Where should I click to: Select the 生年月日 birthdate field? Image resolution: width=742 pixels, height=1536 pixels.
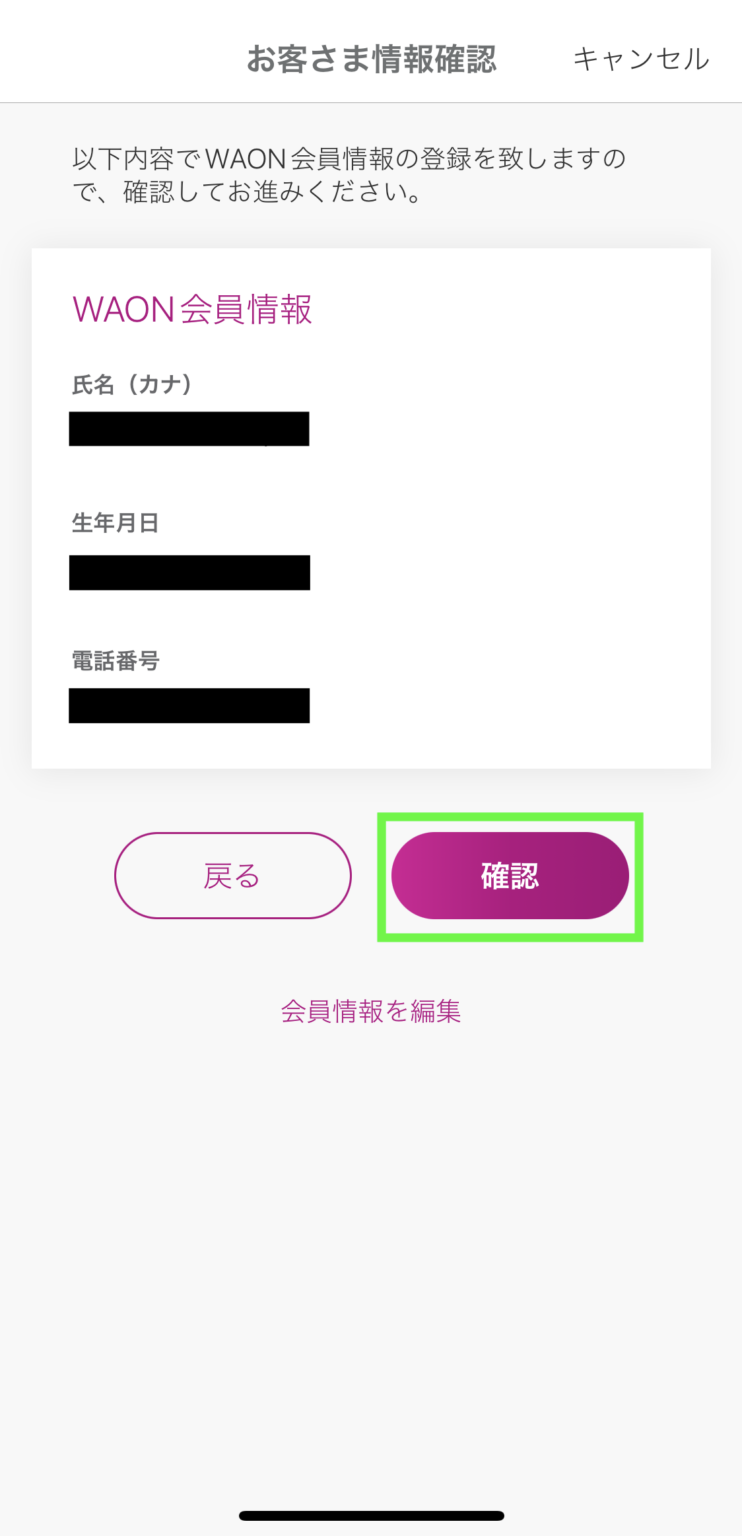(188, 572)
